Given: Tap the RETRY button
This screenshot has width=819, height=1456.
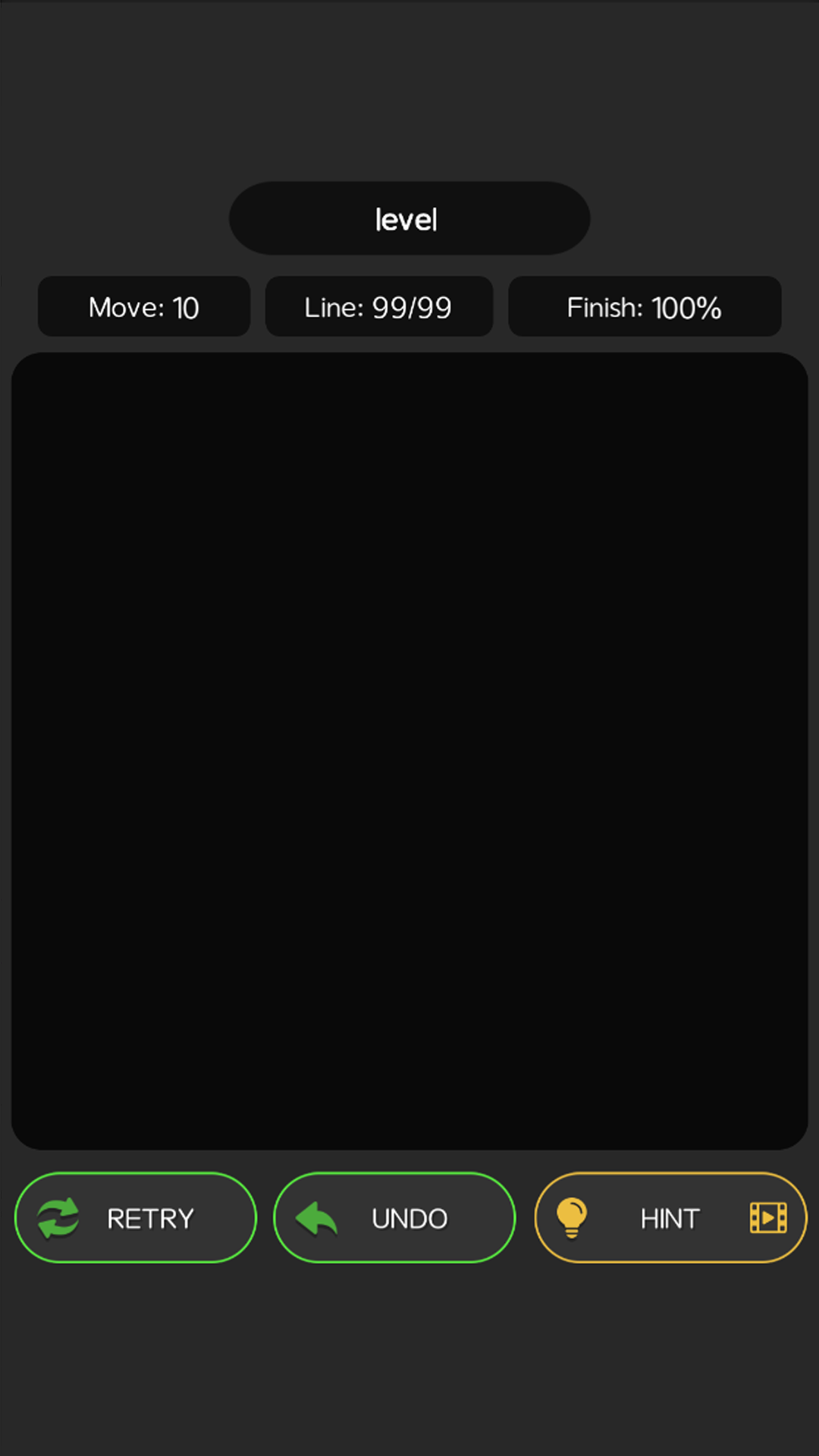Looking at the screenshot, I should pyautogui.click(x=136, y=1218).
